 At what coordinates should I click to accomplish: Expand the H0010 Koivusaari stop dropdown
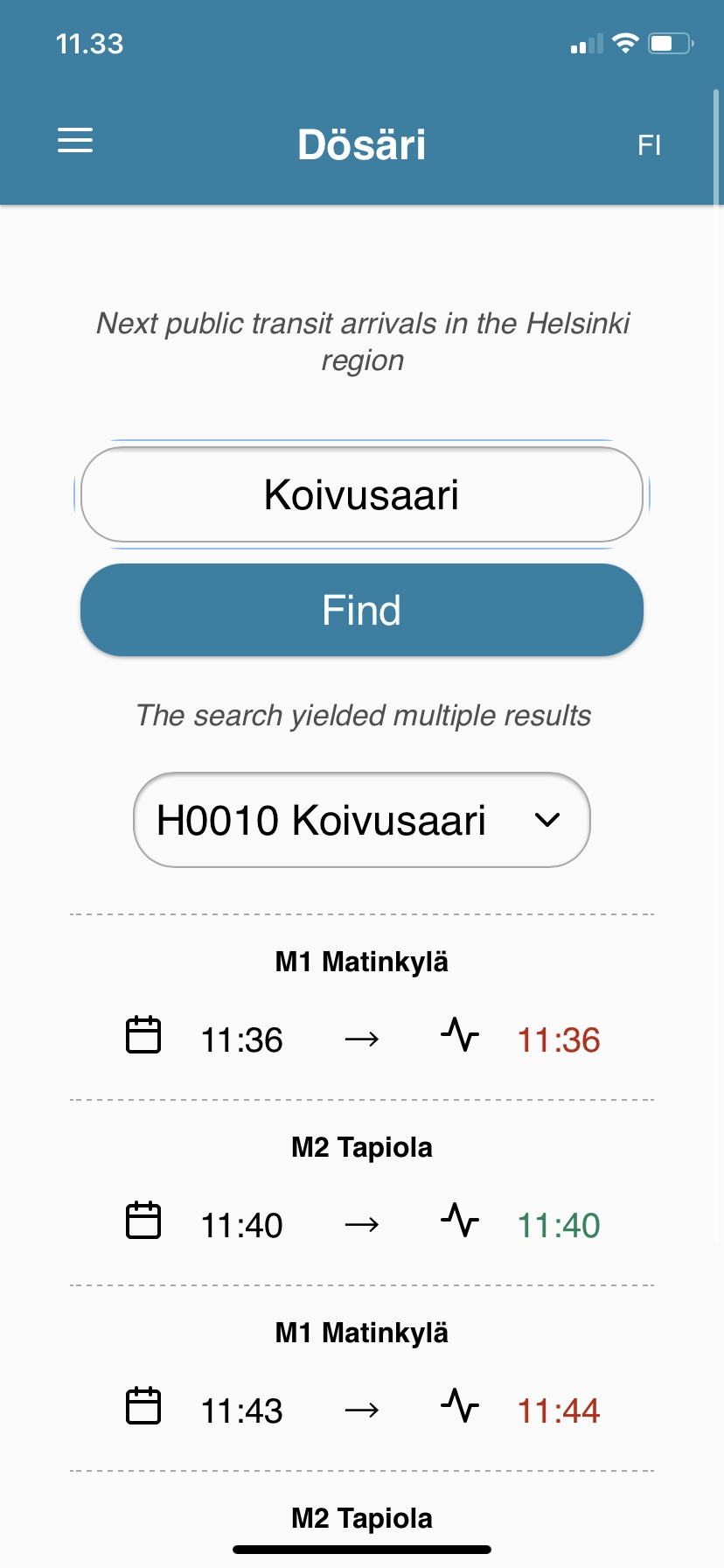point(362,820)
